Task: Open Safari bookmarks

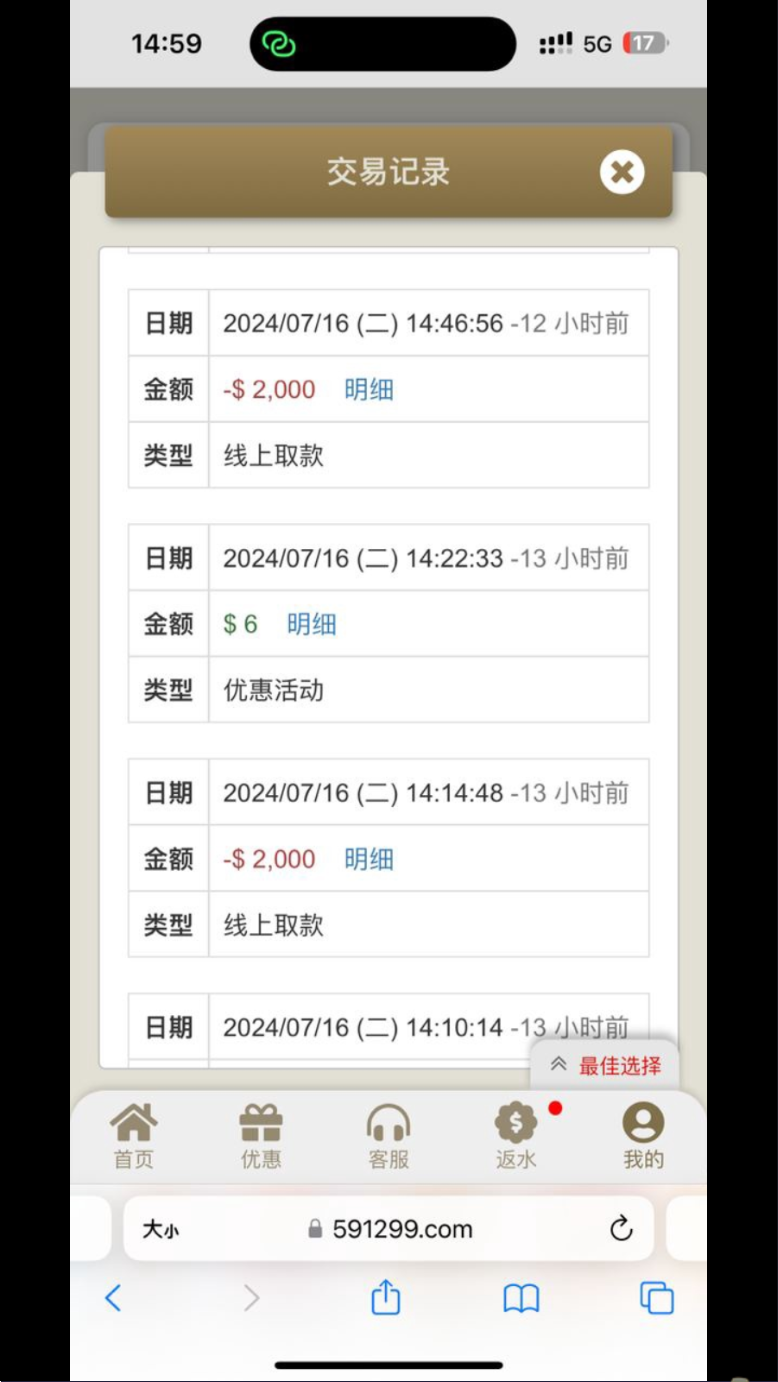Action: pos(521,1298)
